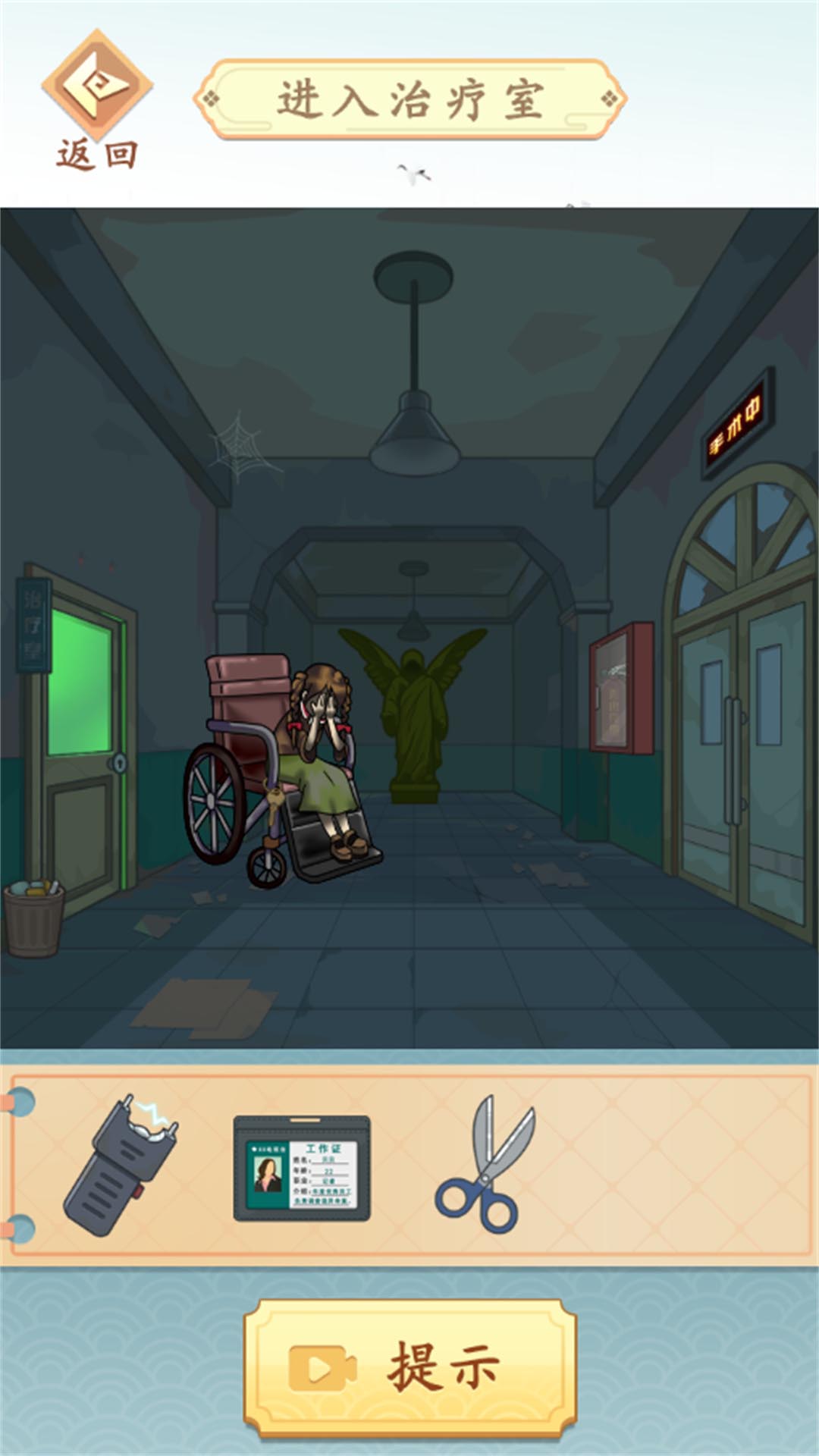Tap the red fire cabinet on wall
819x1456 pixels.
click(x=620, y=689)
